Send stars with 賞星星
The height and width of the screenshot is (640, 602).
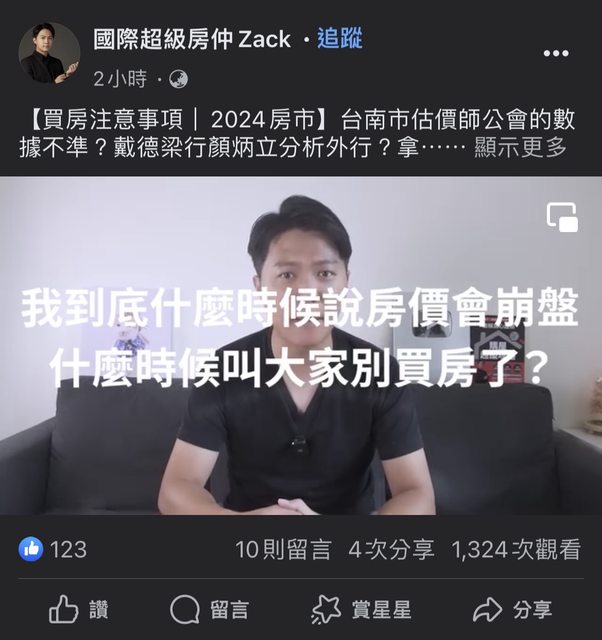pos(360,609)
